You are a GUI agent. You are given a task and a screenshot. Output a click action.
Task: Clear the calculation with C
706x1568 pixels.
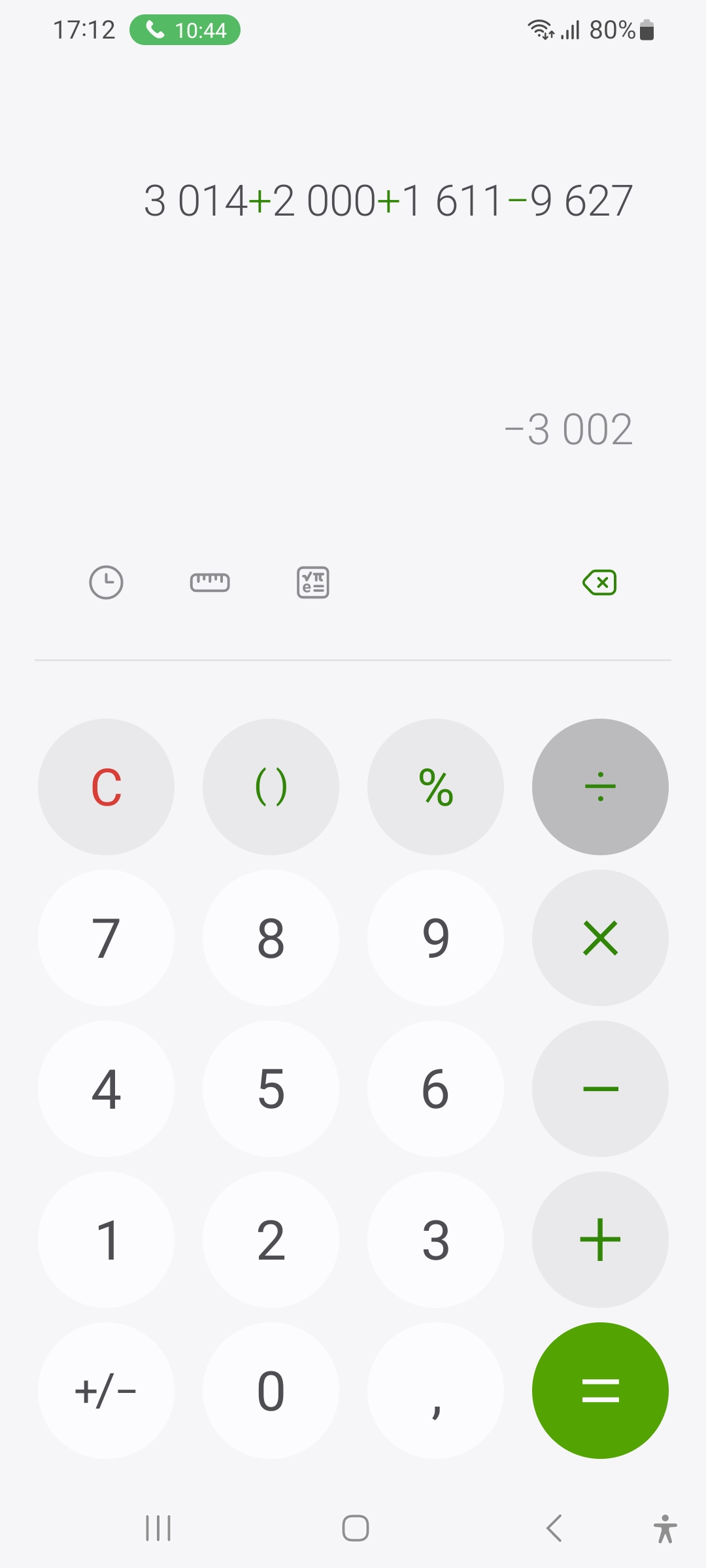(x=106, y=787)
